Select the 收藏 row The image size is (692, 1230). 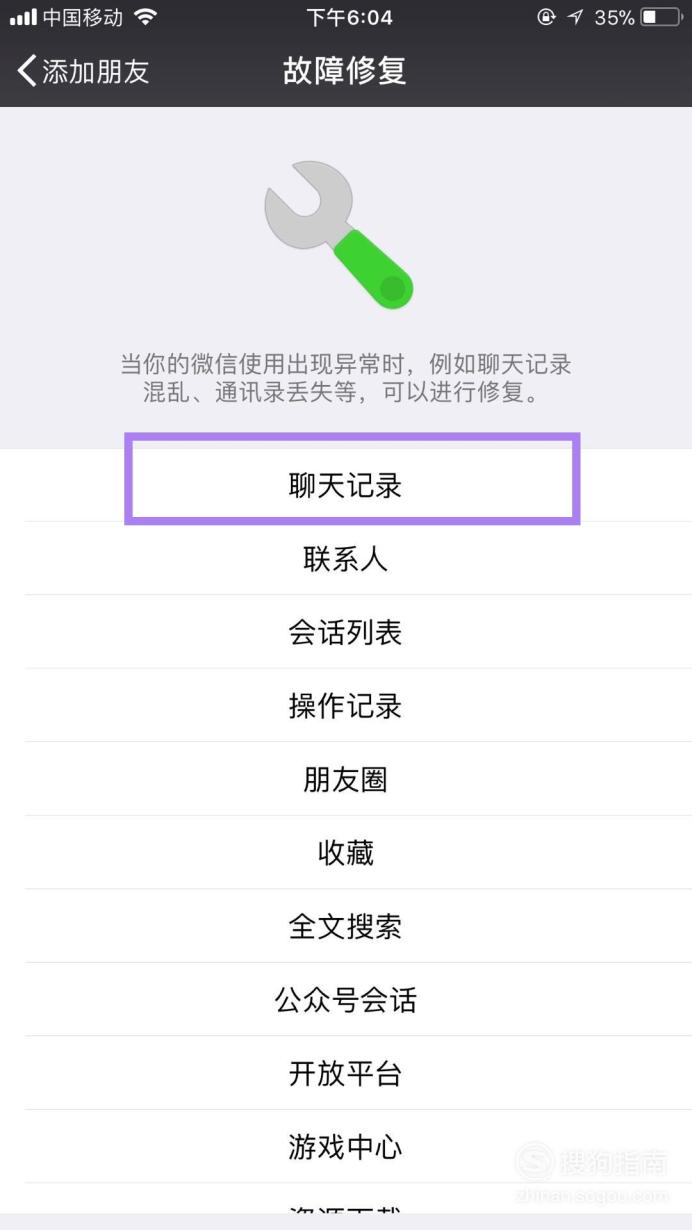click(346, 852)
